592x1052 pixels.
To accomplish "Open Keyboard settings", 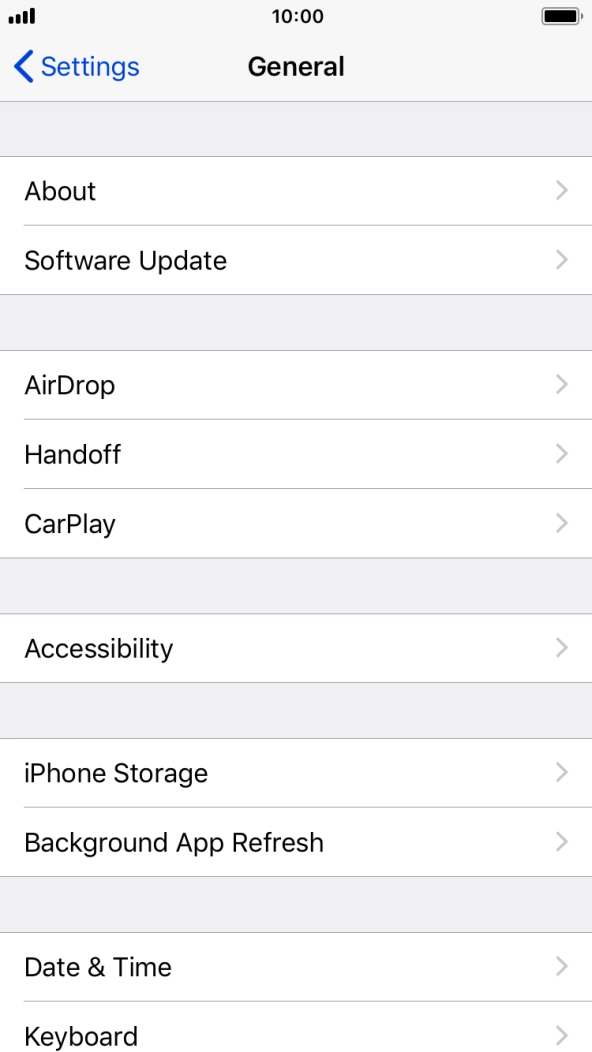I will tap(296, 1027).
